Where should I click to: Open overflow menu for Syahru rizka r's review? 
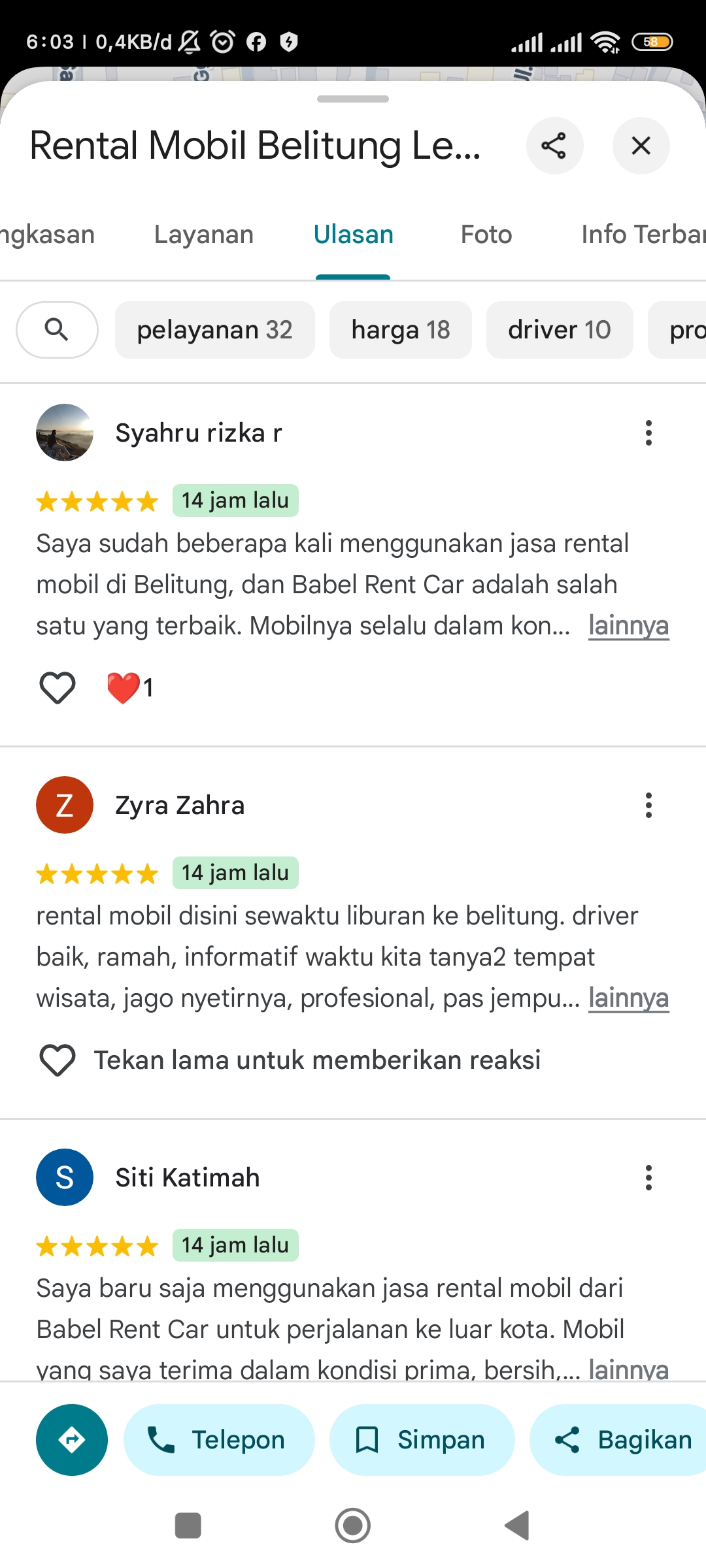point(648,433)
